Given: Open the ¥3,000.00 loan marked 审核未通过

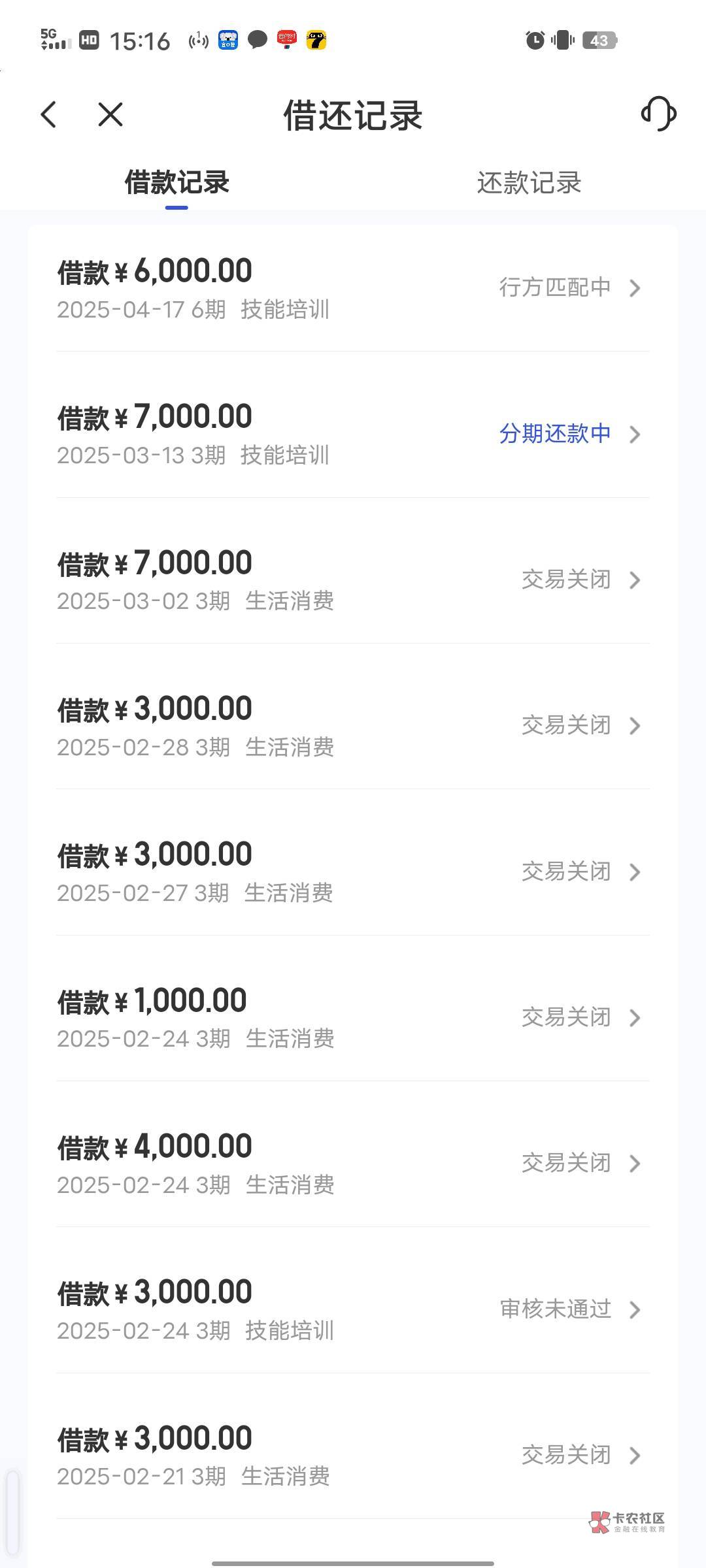Looking at the screenshot, I should (353, 1309).
